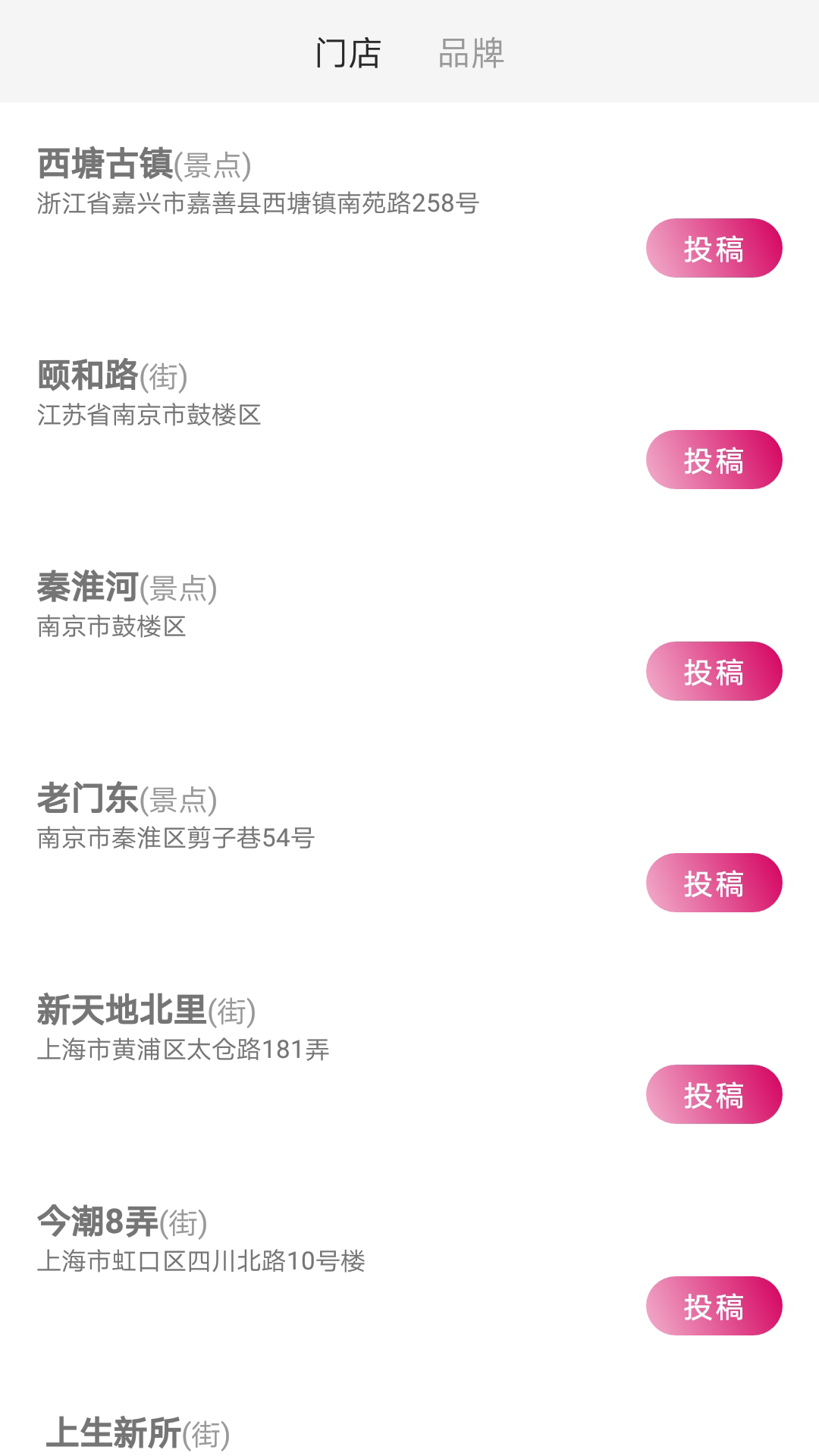Image resolution: width=819 pixels, height=1456 pixels.
Task: Tap 投稿 for 西塘古镇
Action: click(714, 248)
